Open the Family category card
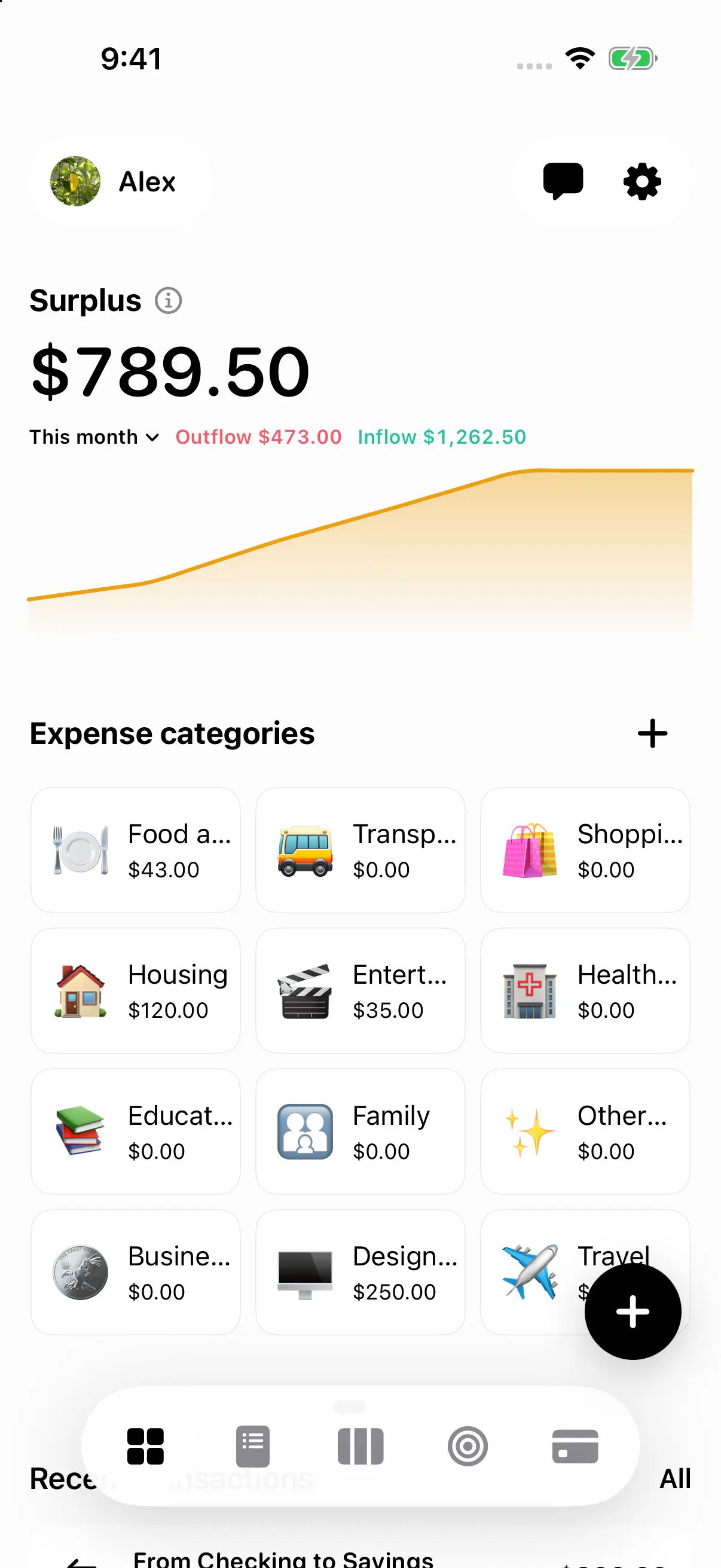This screenshot has width=721, height=1568. tap(360, 1131)
